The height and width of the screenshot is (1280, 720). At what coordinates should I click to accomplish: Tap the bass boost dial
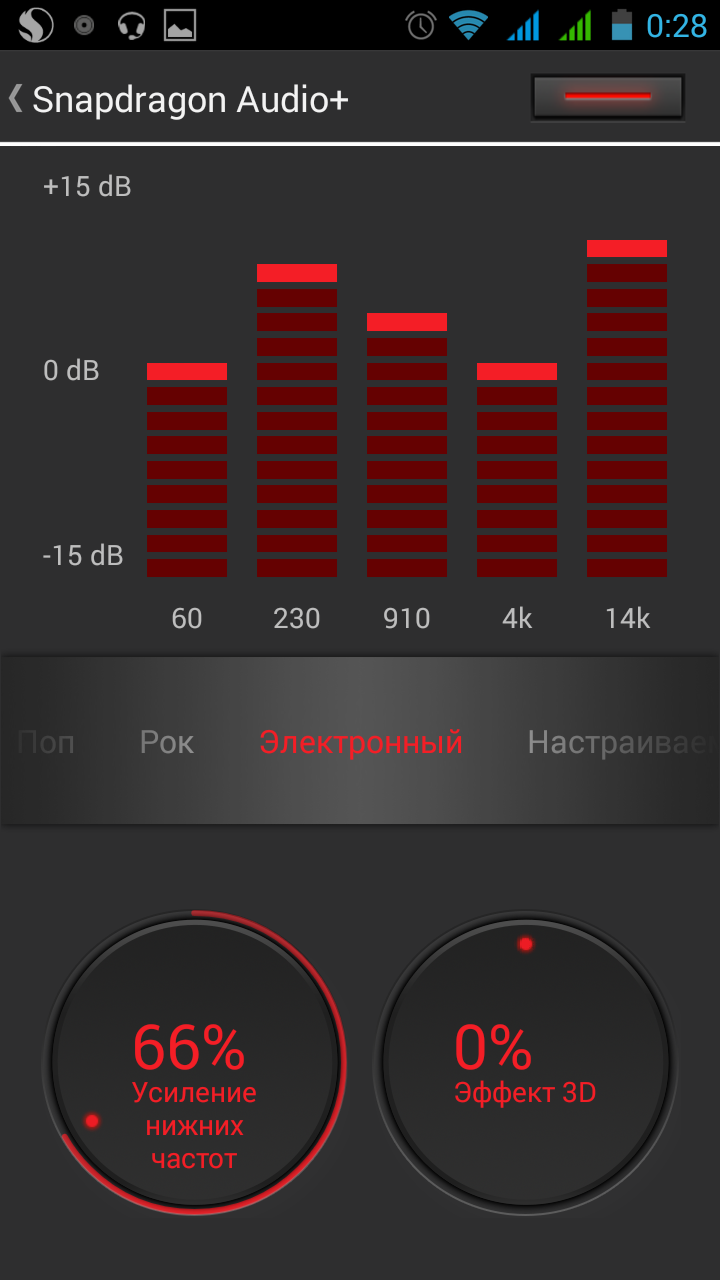[x=194, y=1062]
